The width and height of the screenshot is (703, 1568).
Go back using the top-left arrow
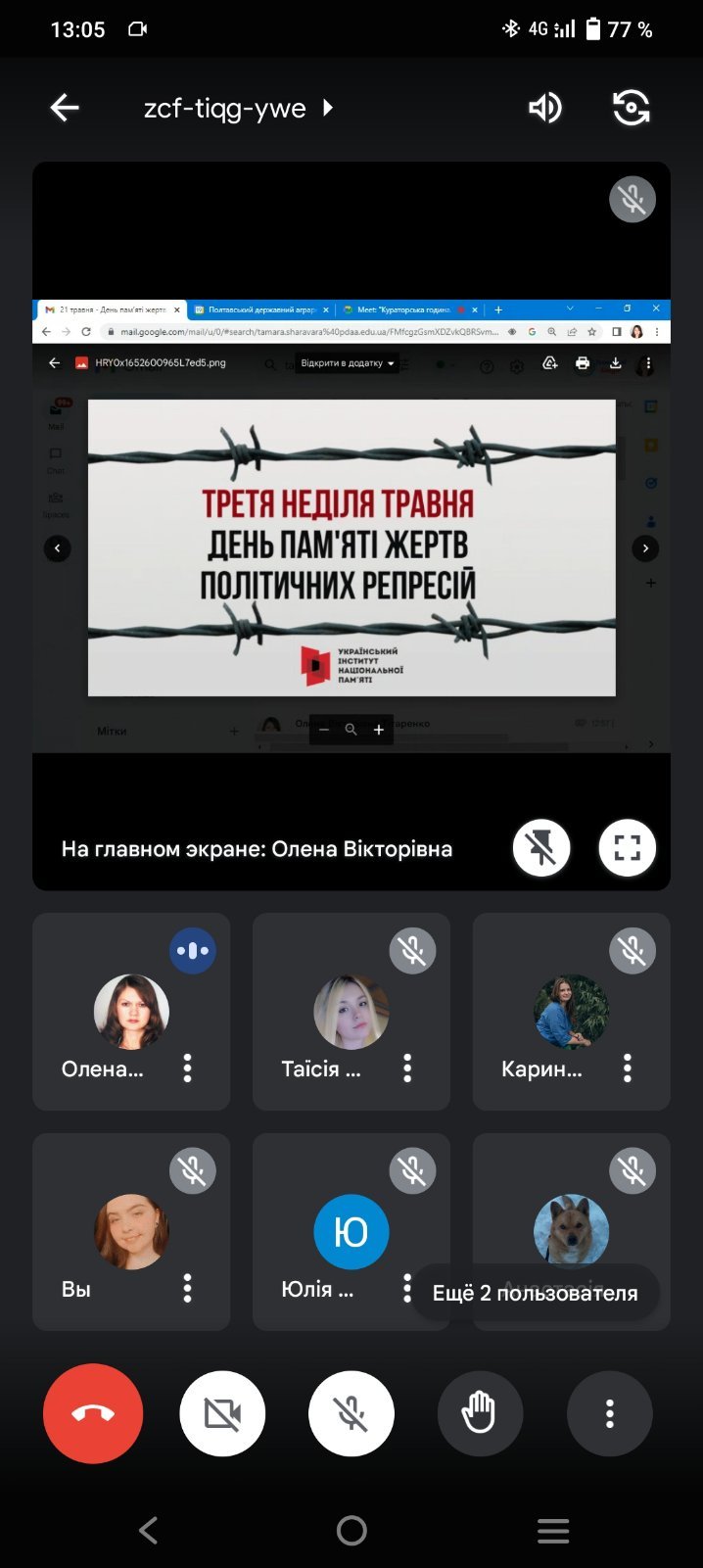click(x=65, y=108)
